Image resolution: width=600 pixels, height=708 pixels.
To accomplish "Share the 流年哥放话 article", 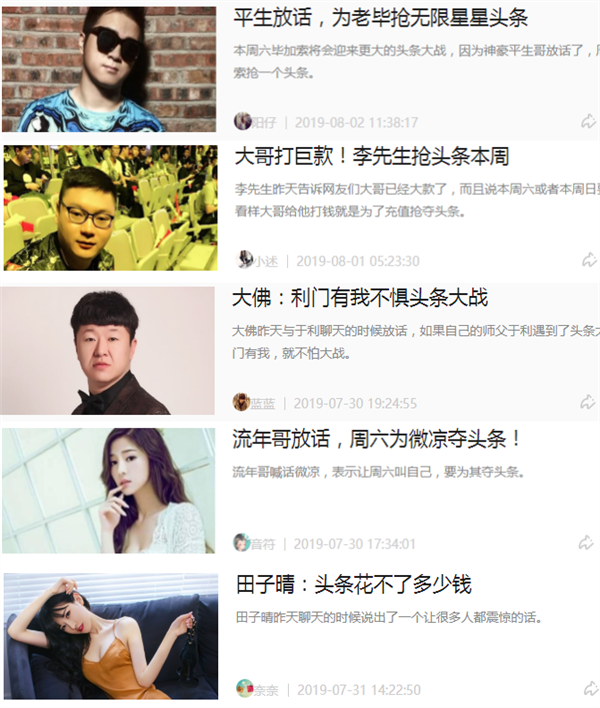I will pos(588,543).
